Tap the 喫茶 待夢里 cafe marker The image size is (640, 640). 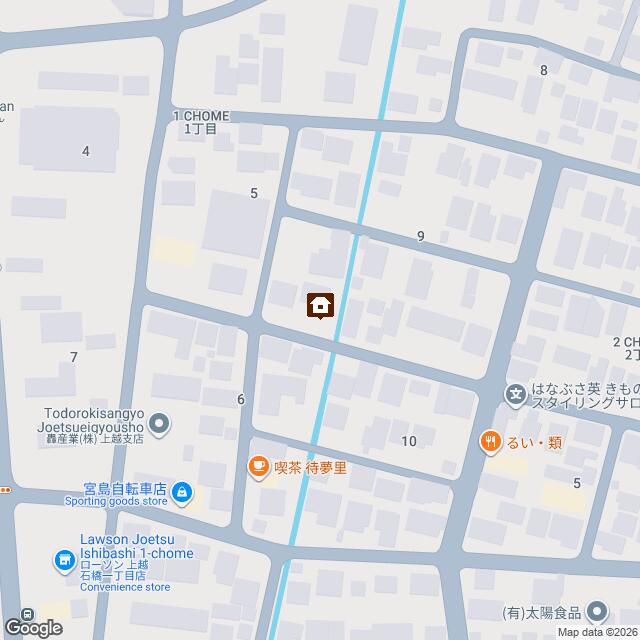[x=257, y=466]
